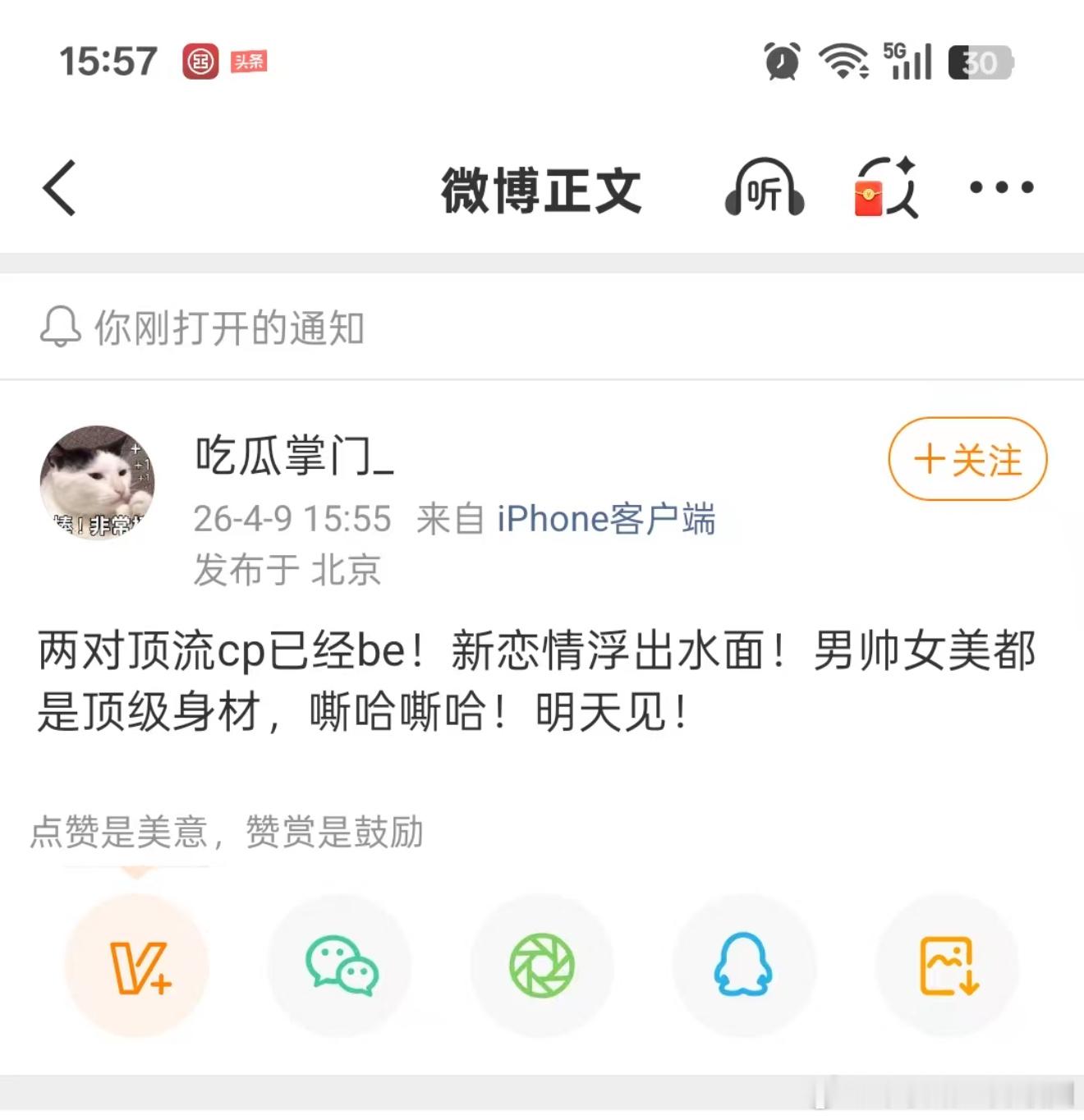Save the post as an image

(x=946, y=967)
